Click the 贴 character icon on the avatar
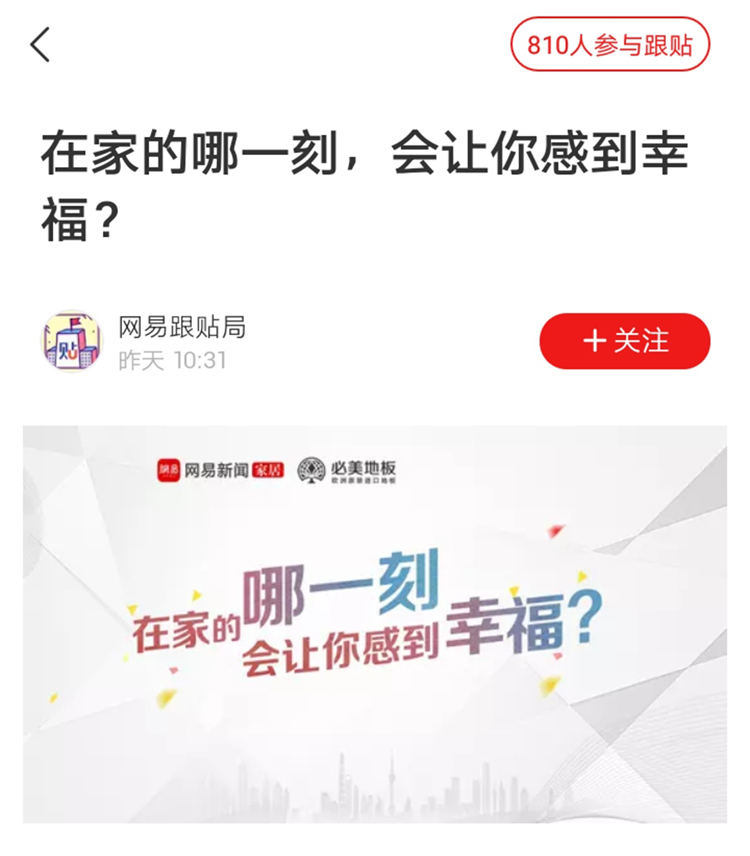This screenshot has height=856, width=750. (66, 352)
